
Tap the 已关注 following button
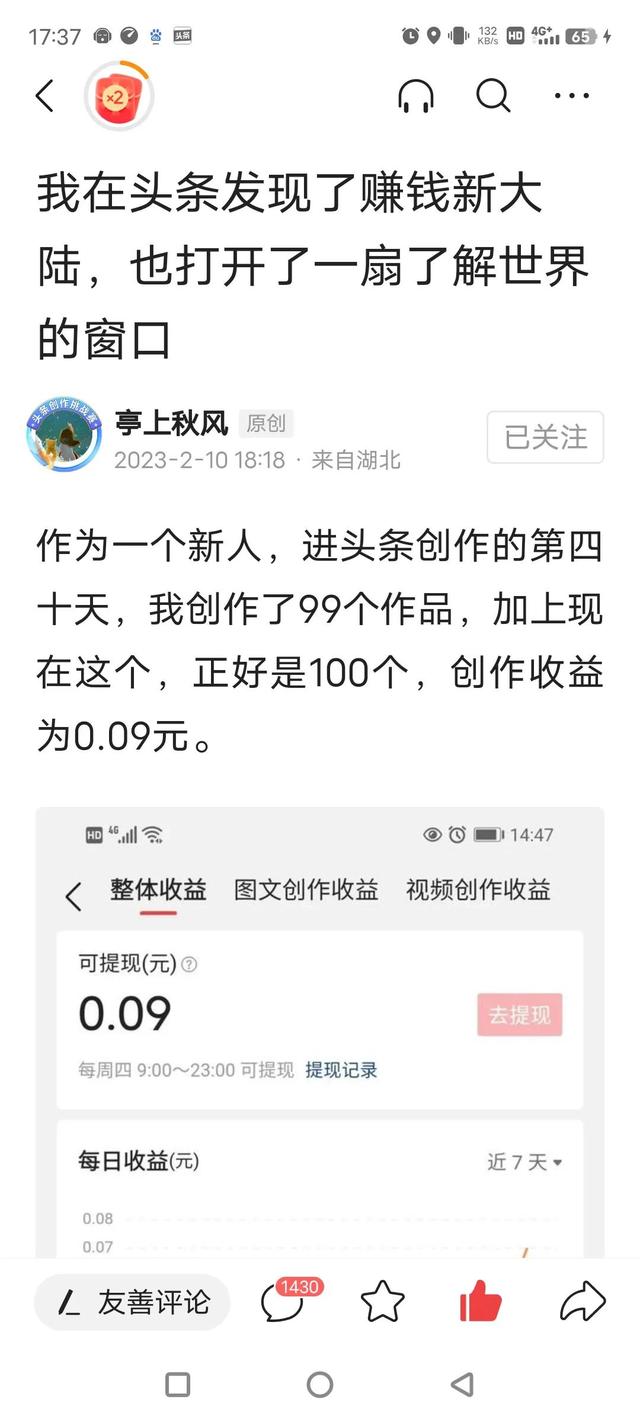[545, 437]
